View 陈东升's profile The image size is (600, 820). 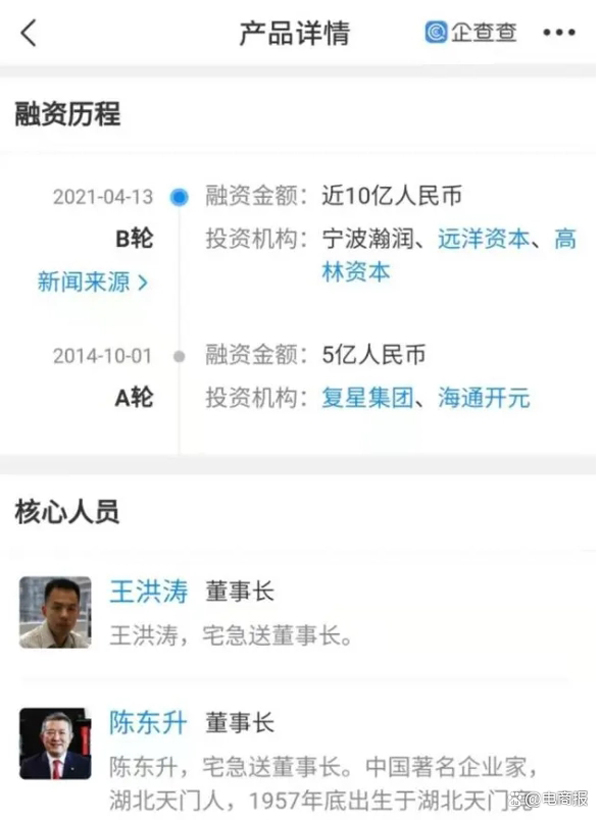148,723
